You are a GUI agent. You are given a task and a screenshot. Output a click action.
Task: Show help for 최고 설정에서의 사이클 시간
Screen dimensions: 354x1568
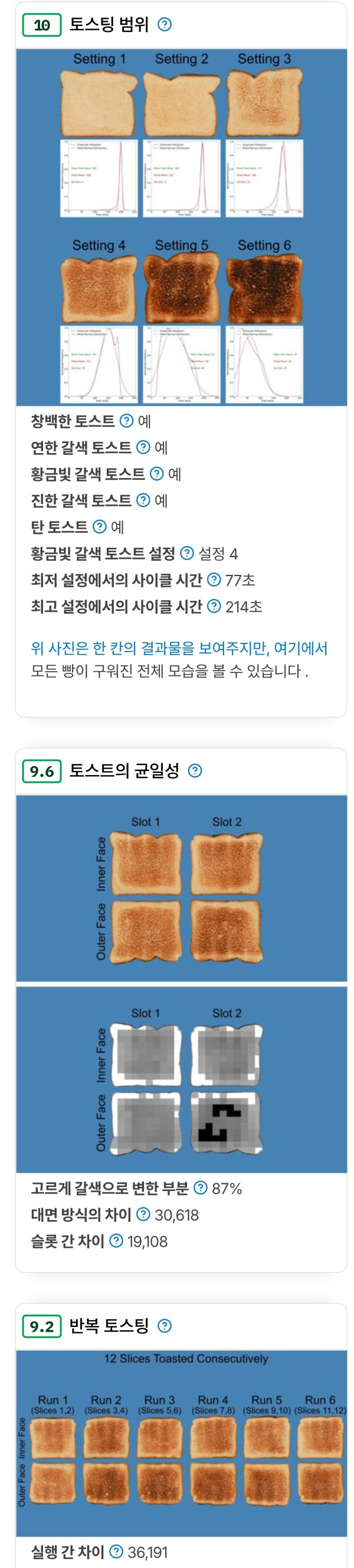tap(214, 606)
